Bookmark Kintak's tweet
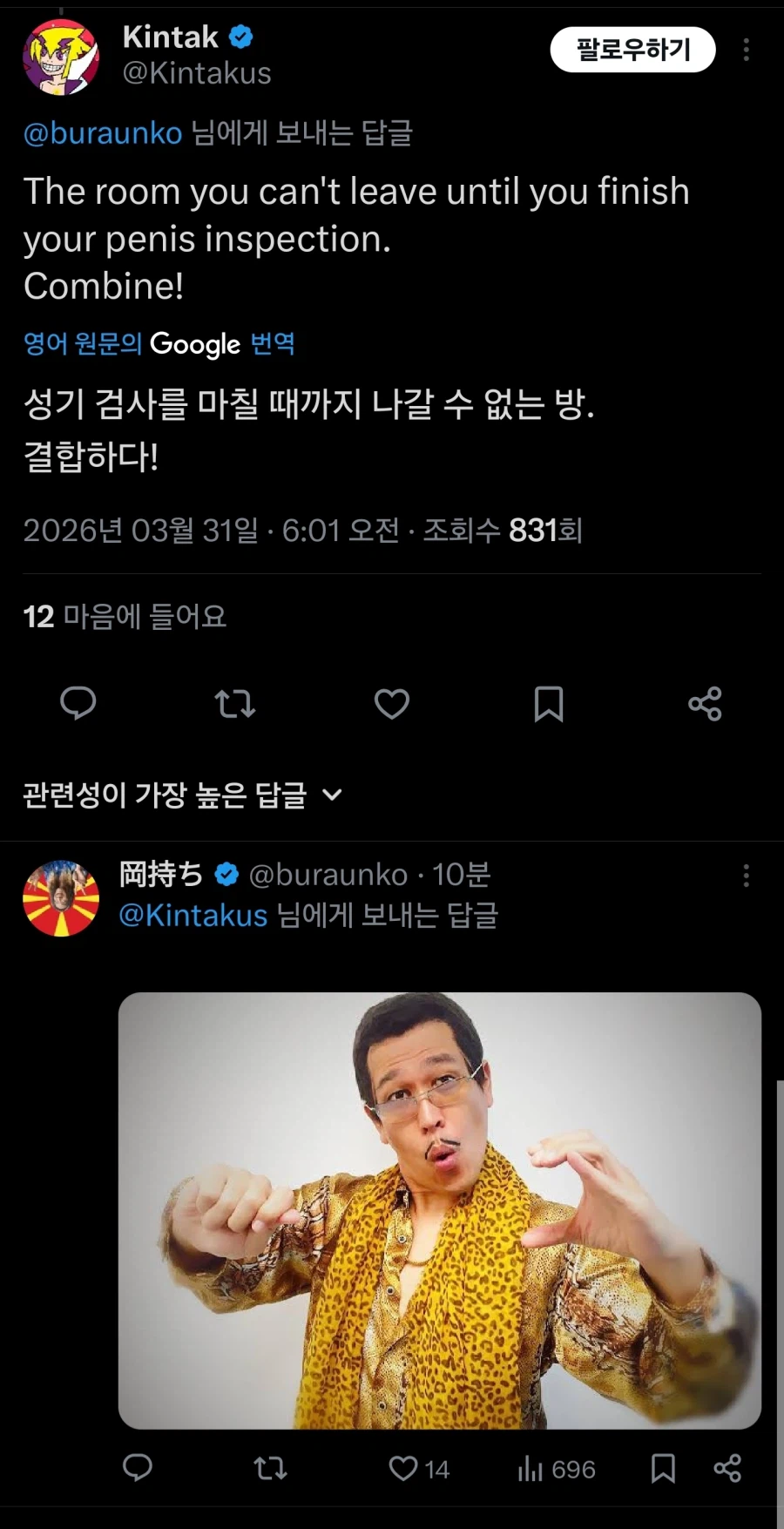The height and width of the screenshot is (1529, 784). [549, 705]
